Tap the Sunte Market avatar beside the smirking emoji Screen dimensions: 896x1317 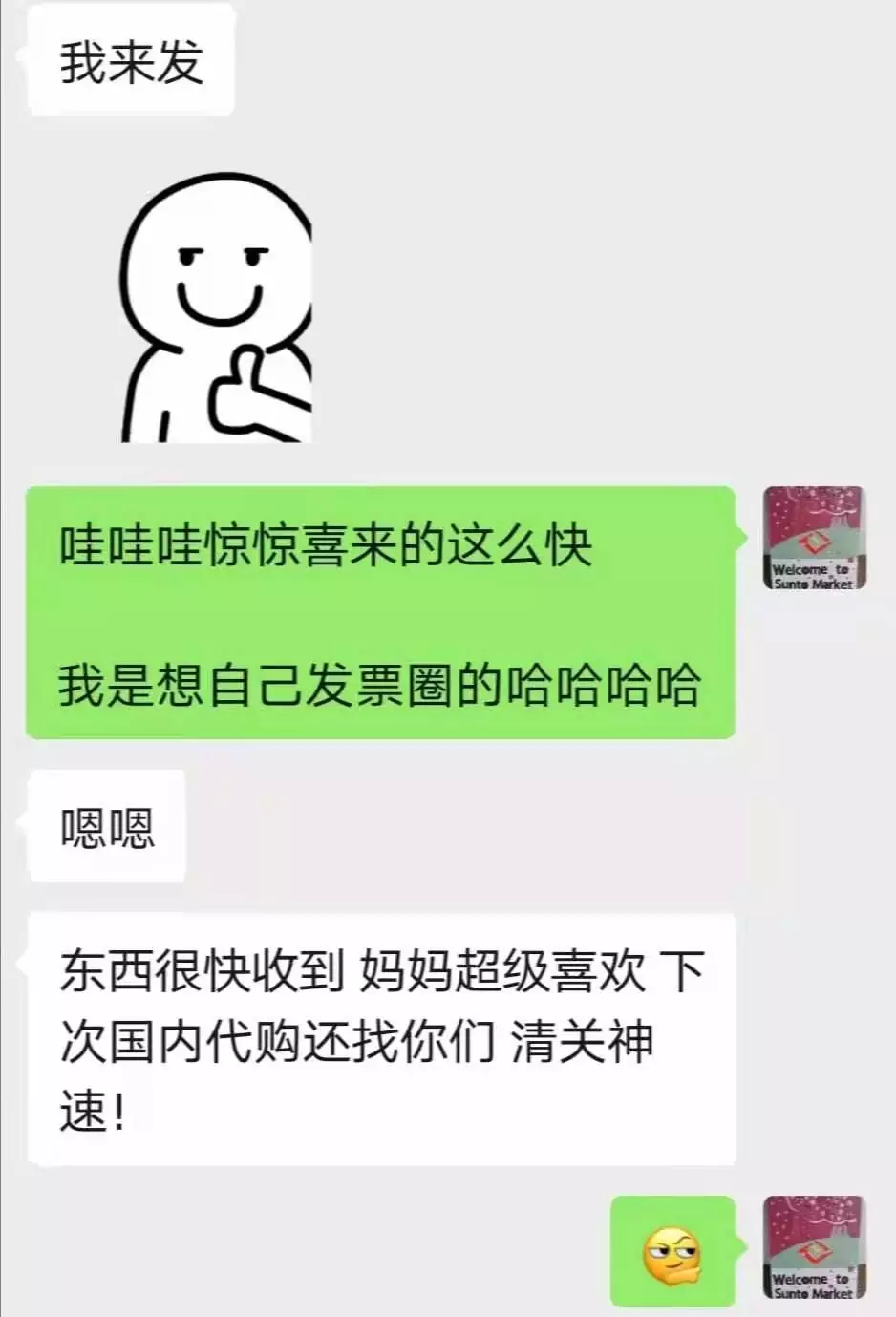(814, 1247)
